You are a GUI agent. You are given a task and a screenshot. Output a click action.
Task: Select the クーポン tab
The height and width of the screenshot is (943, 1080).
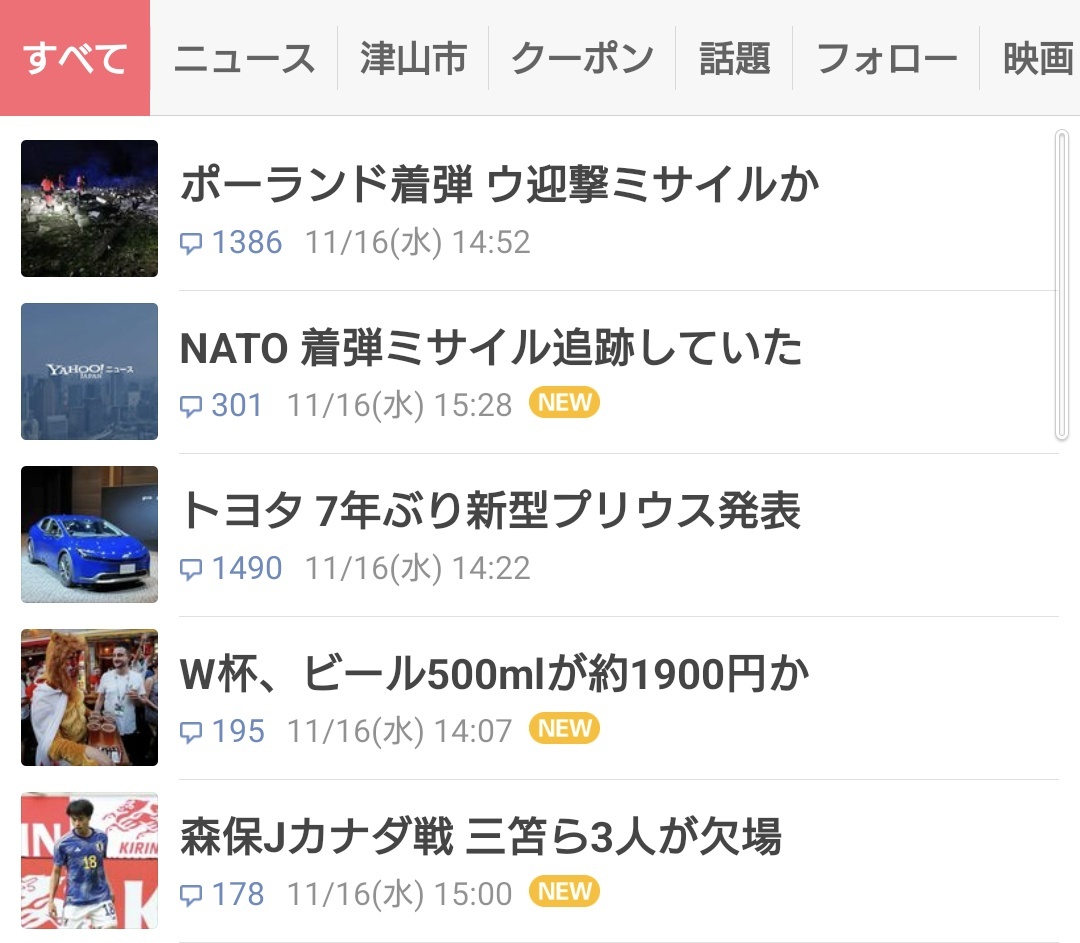click(582, 58)
